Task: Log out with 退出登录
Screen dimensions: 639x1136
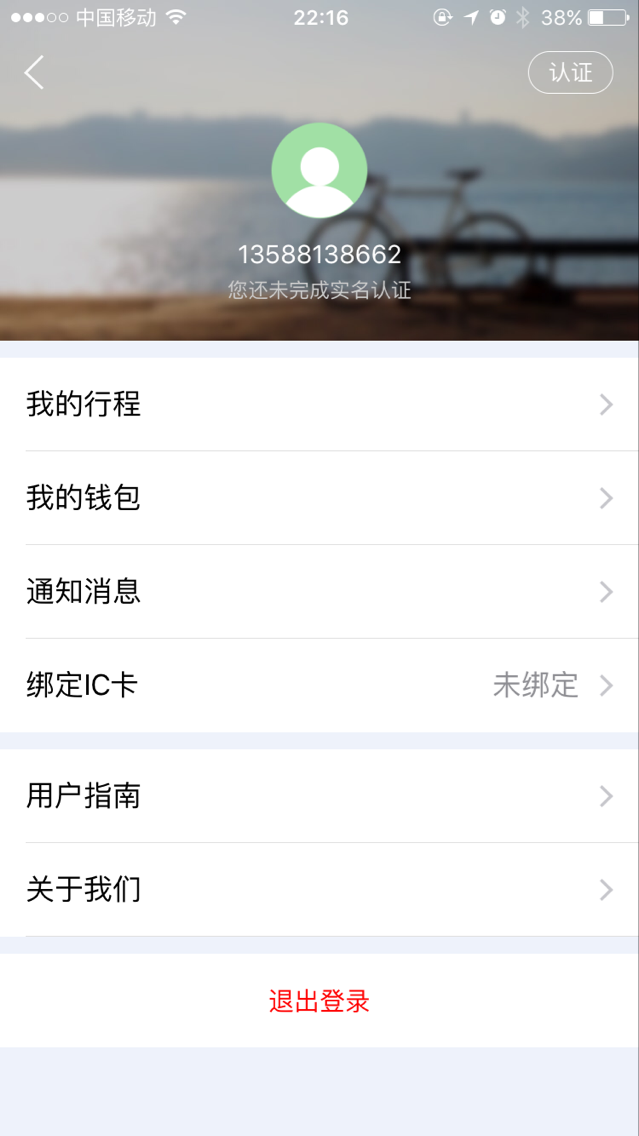Action: pos(319,1001)
